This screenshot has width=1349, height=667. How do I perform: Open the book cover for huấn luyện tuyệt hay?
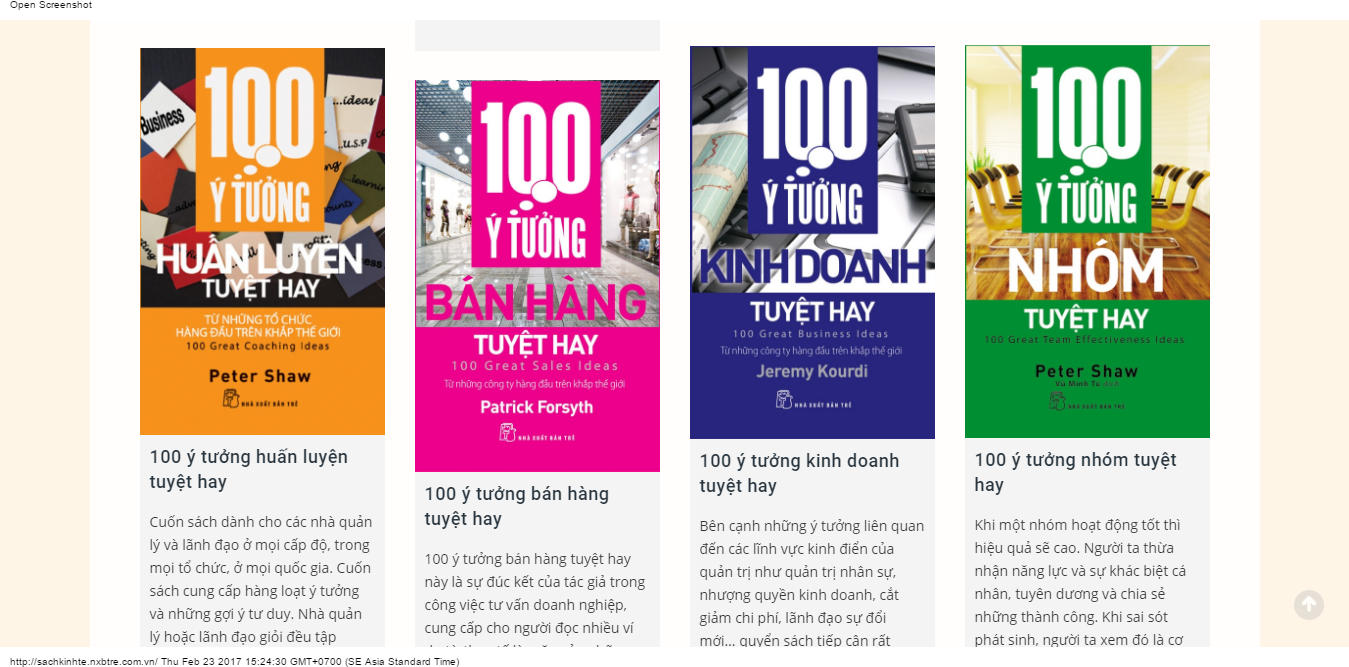(x=262, y=241)
